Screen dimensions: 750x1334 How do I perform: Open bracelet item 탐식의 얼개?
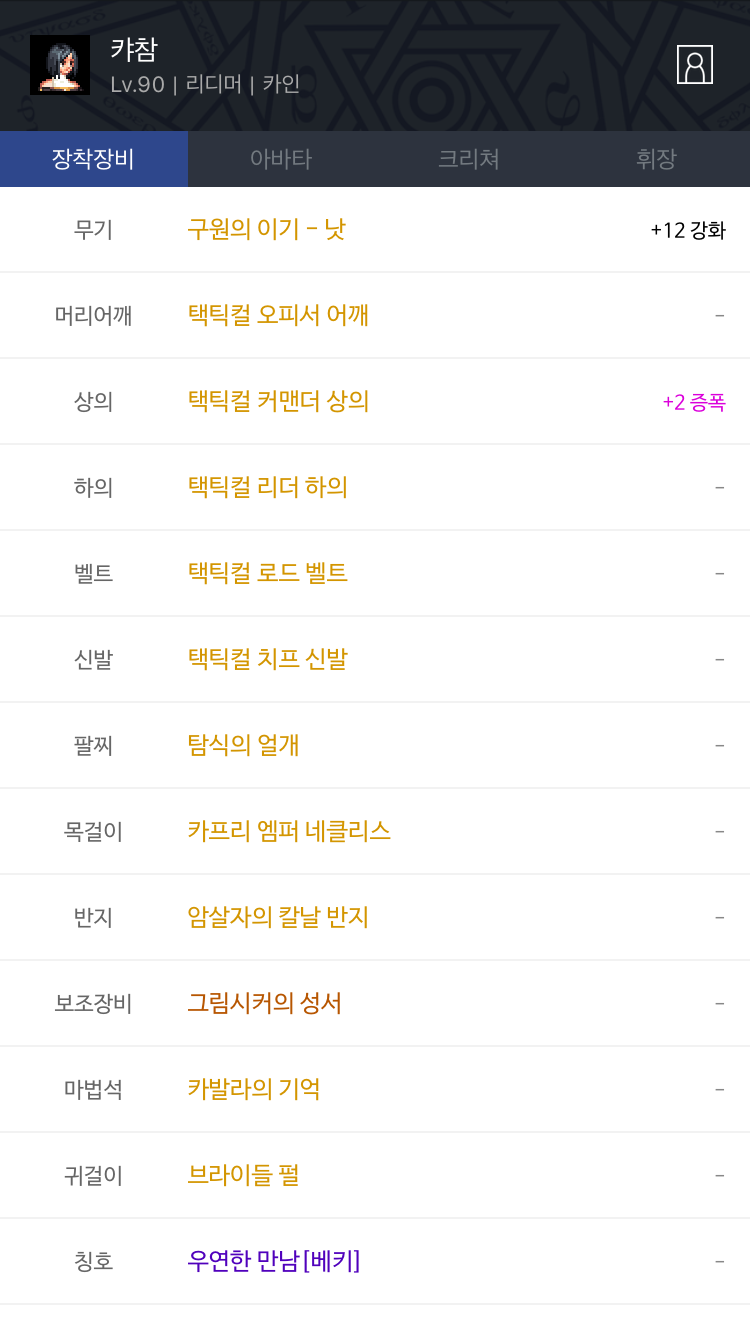point(375,746)
